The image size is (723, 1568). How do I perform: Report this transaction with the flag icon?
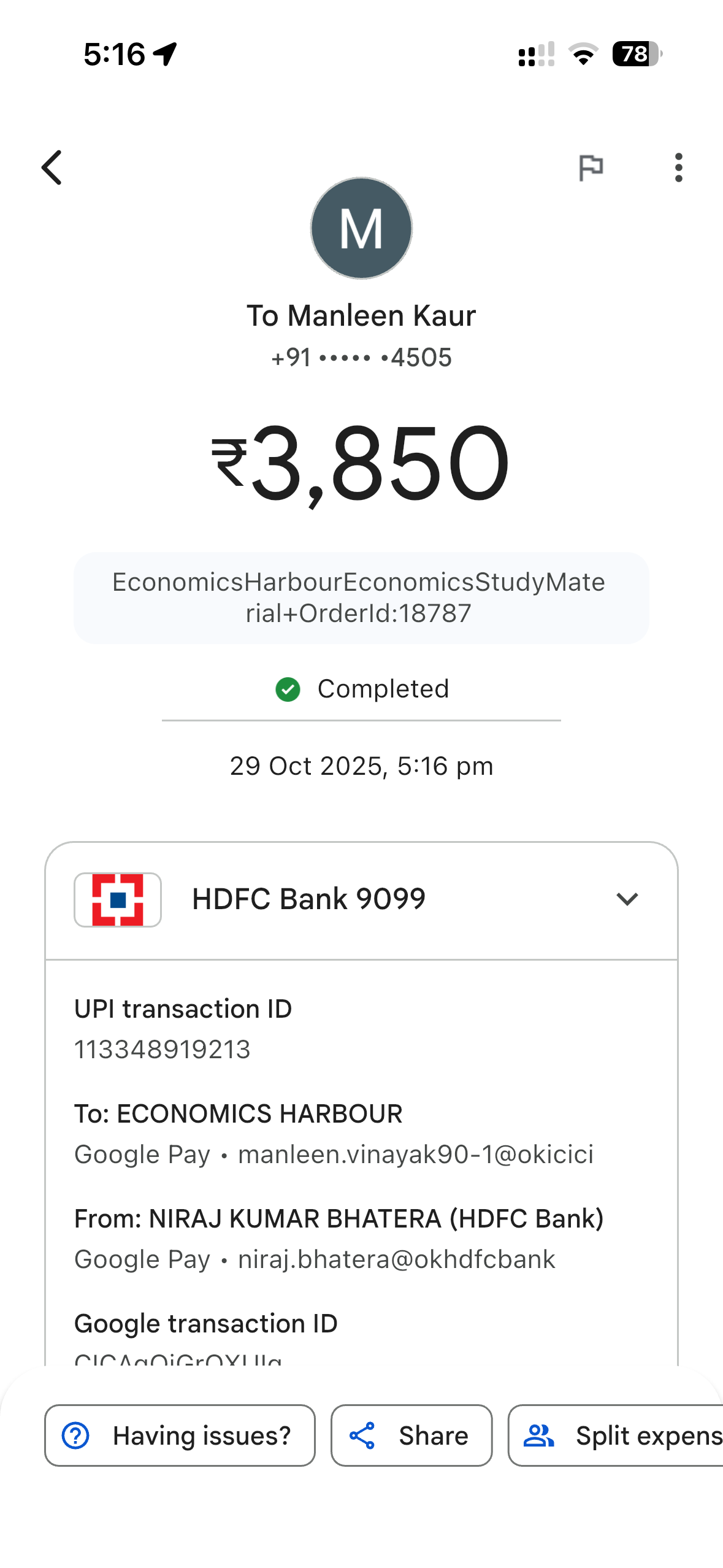[591, 167]
